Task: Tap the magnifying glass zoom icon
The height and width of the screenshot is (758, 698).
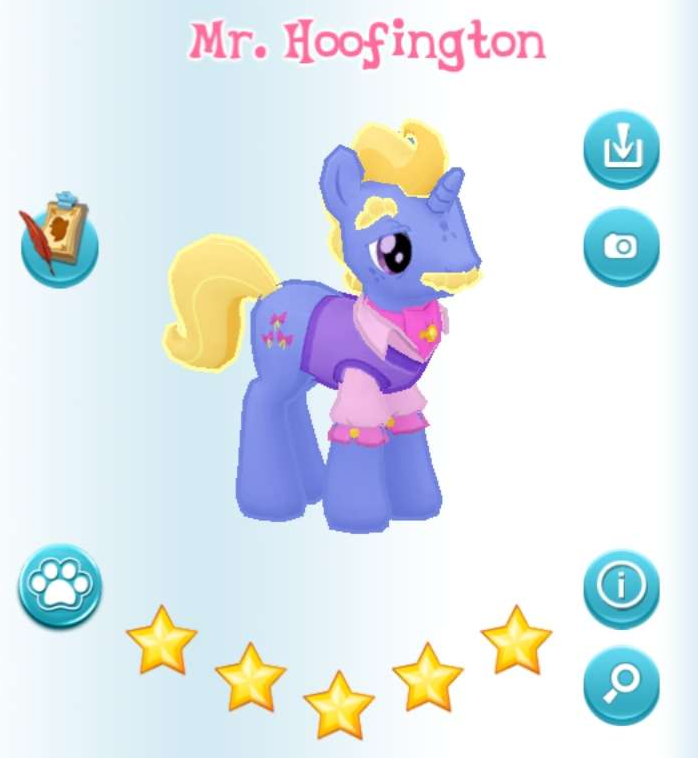Action: pyautogui.click(x=621, y=685)
